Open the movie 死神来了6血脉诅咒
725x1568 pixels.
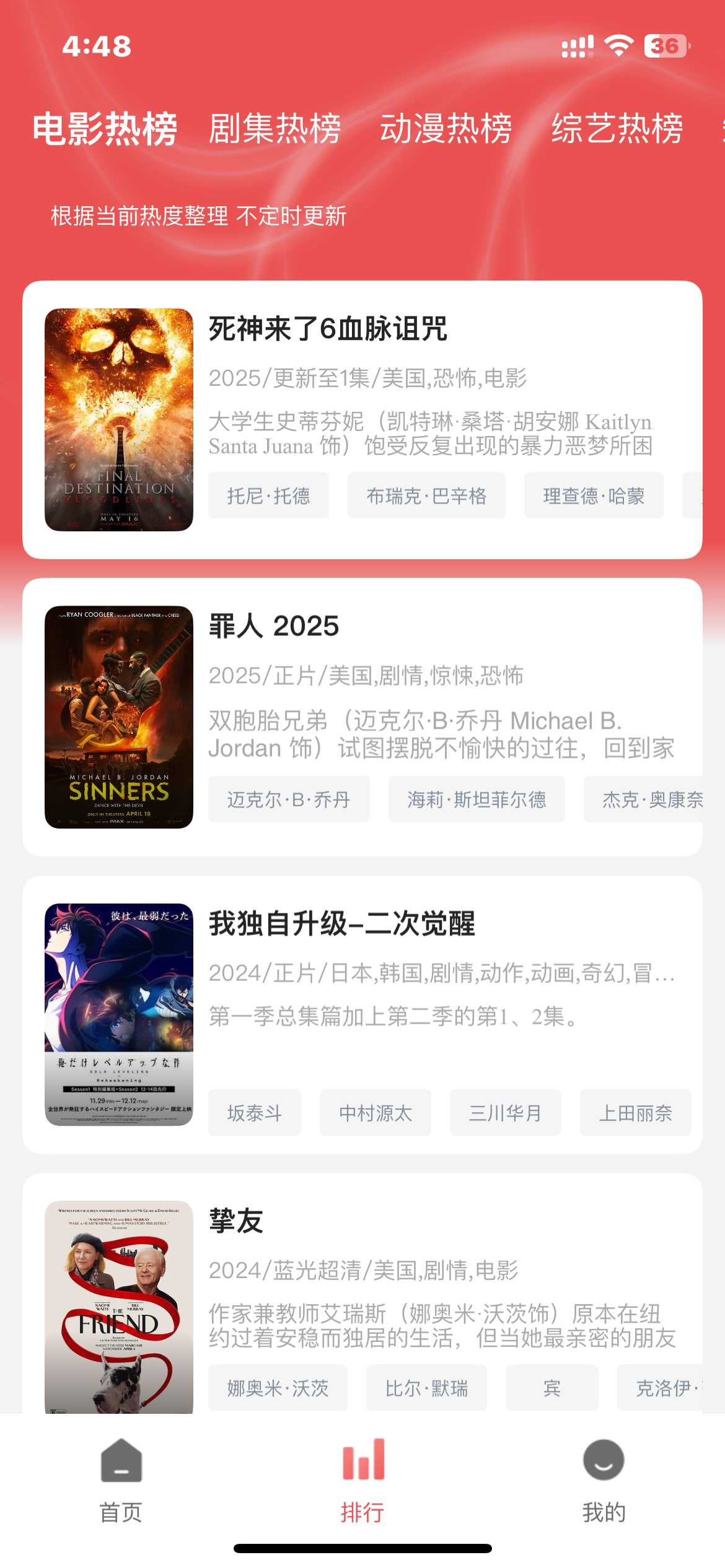(x=329, y=330)
